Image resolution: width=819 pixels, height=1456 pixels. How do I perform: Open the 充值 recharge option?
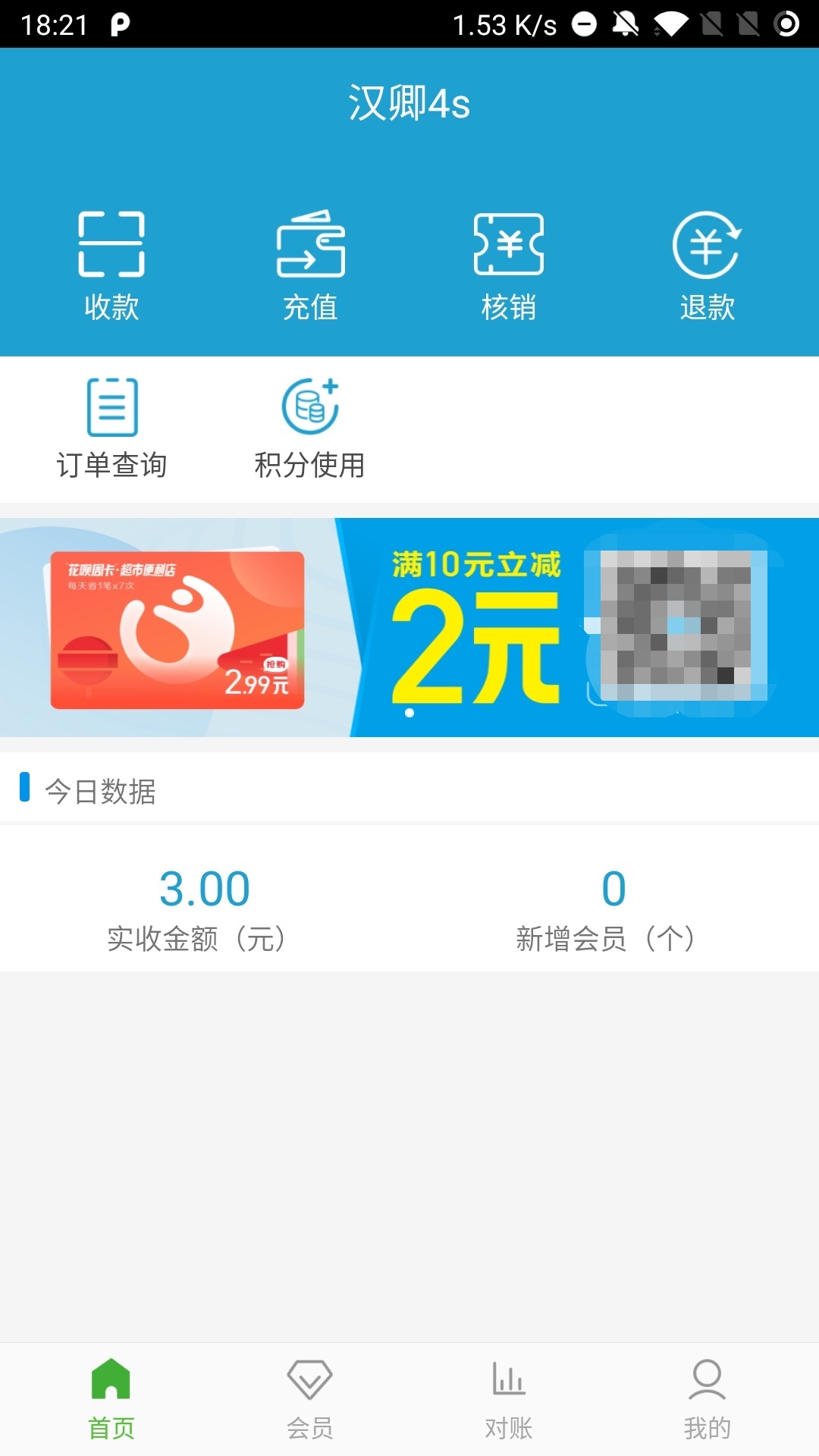[310, 265]
